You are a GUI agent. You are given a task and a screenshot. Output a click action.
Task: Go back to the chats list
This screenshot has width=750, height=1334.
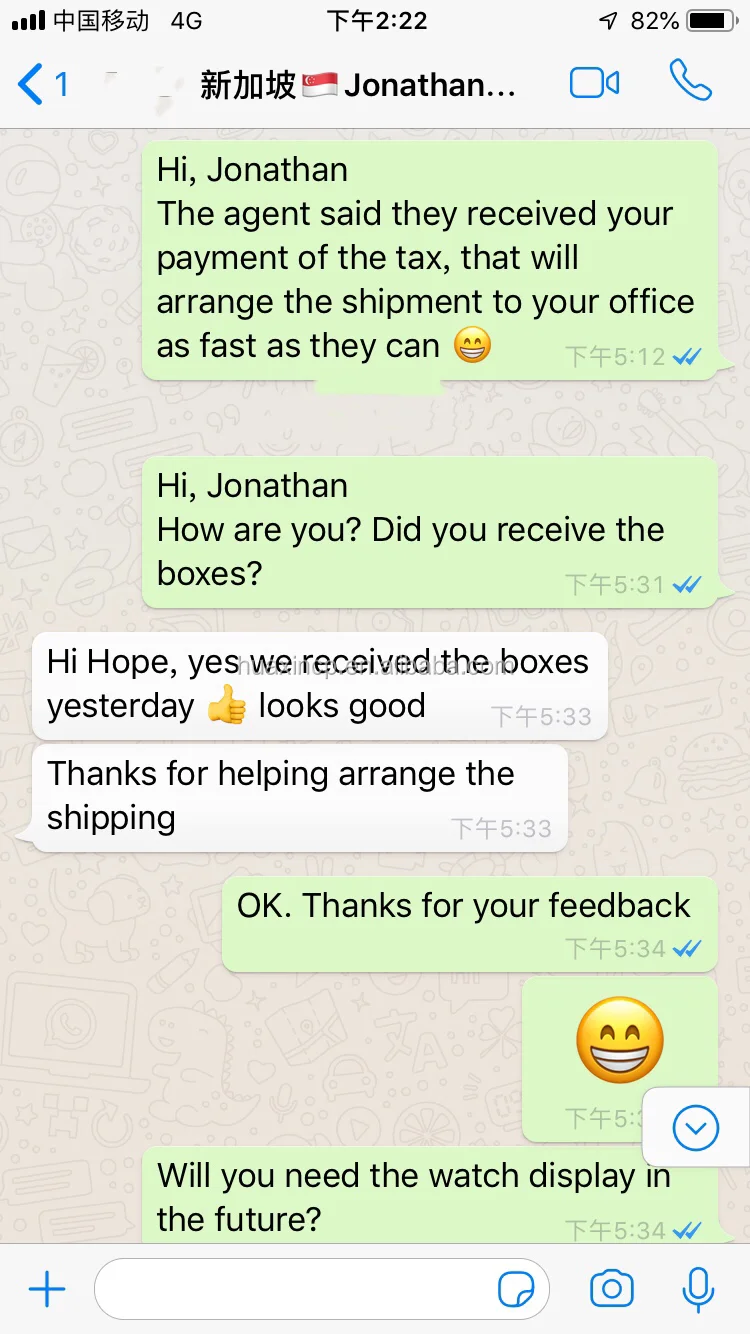43,84
